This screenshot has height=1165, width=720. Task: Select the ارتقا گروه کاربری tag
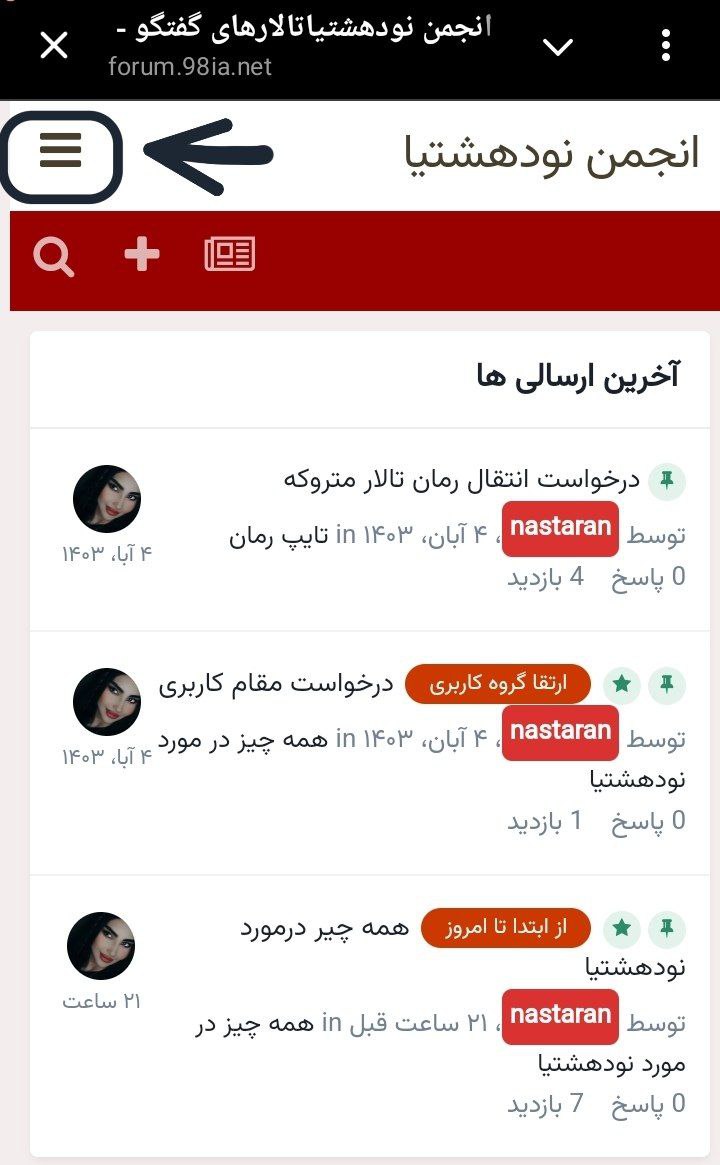[497, 685]
